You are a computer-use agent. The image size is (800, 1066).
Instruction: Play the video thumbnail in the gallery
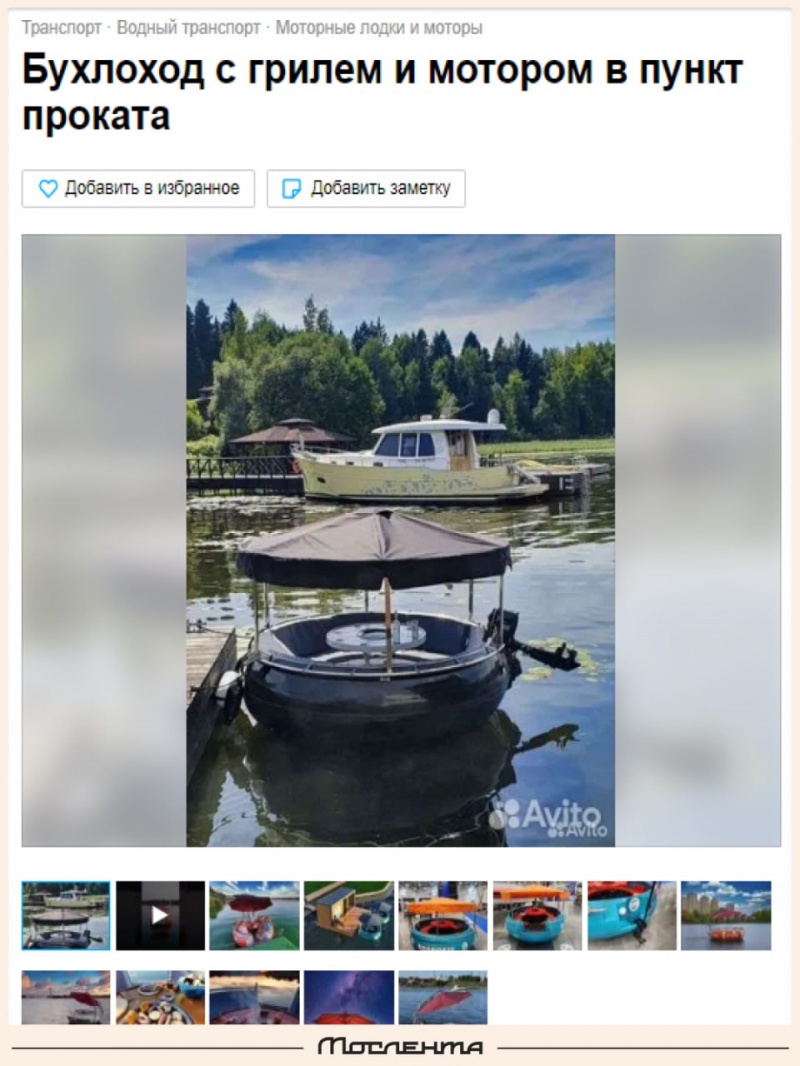pos(160,915)
